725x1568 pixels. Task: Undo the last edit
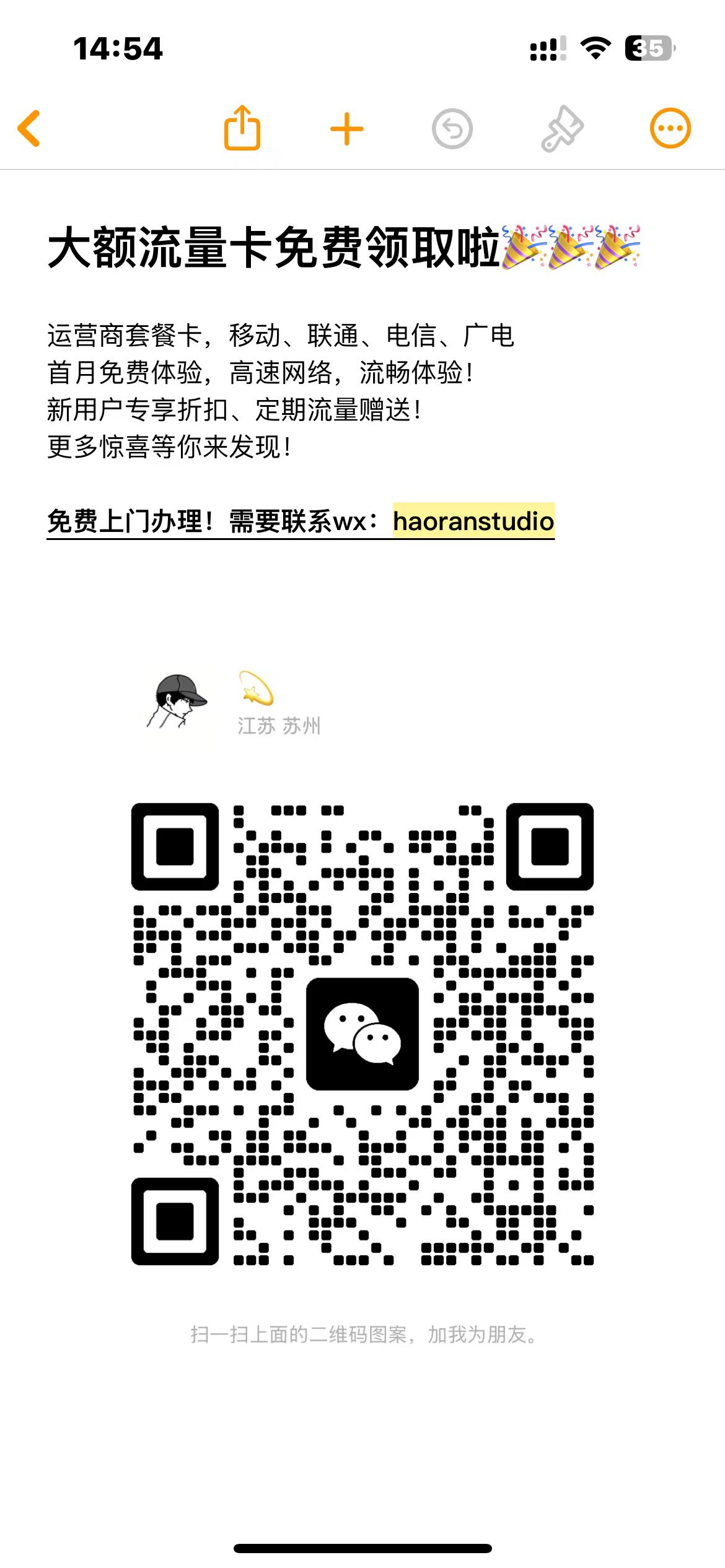click(452, 129)
